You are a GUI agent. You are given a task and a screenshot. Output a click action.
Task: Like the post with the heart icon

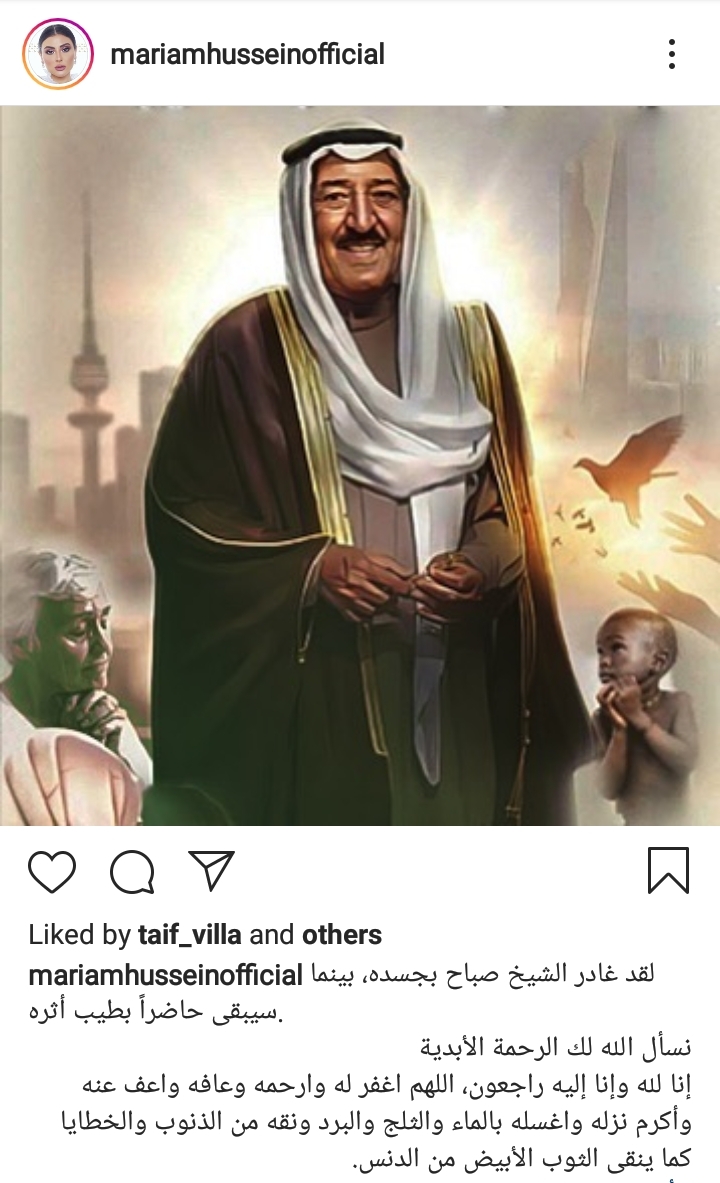(52, 871)
